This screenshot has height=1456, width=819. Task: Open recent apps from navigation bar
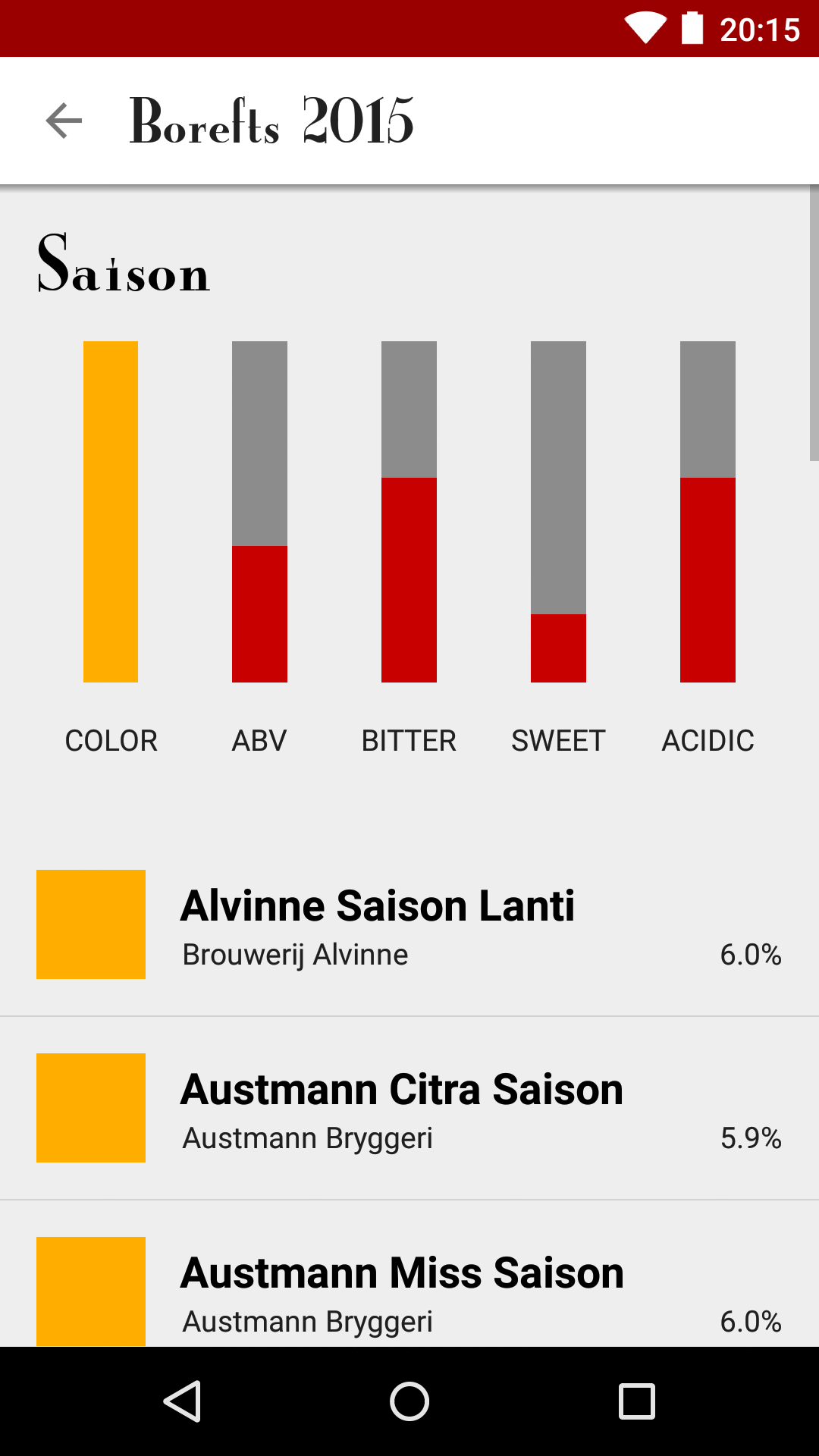click(637, 1401)
